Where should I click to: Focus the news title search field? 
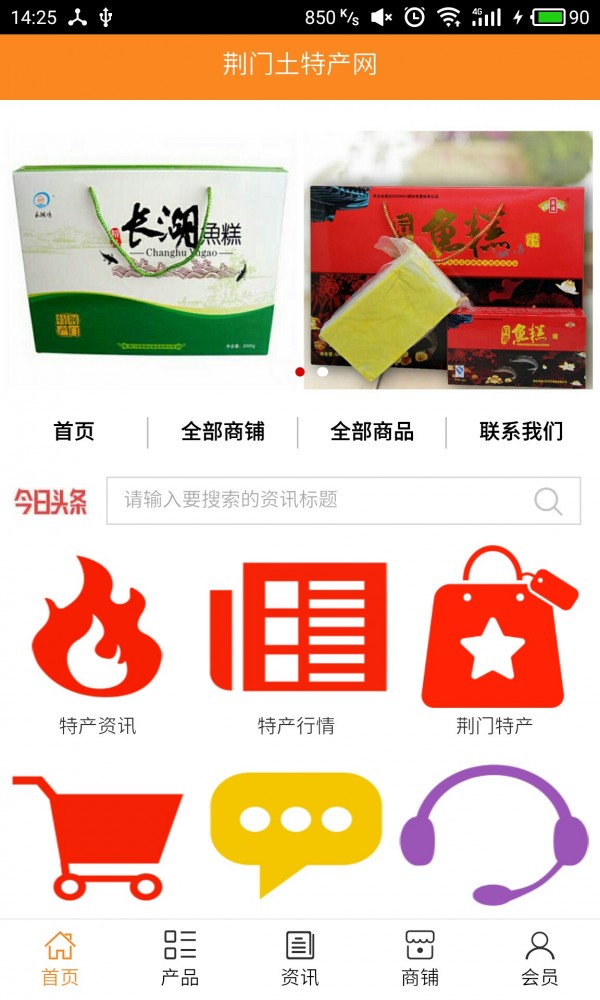coord(320,500)
